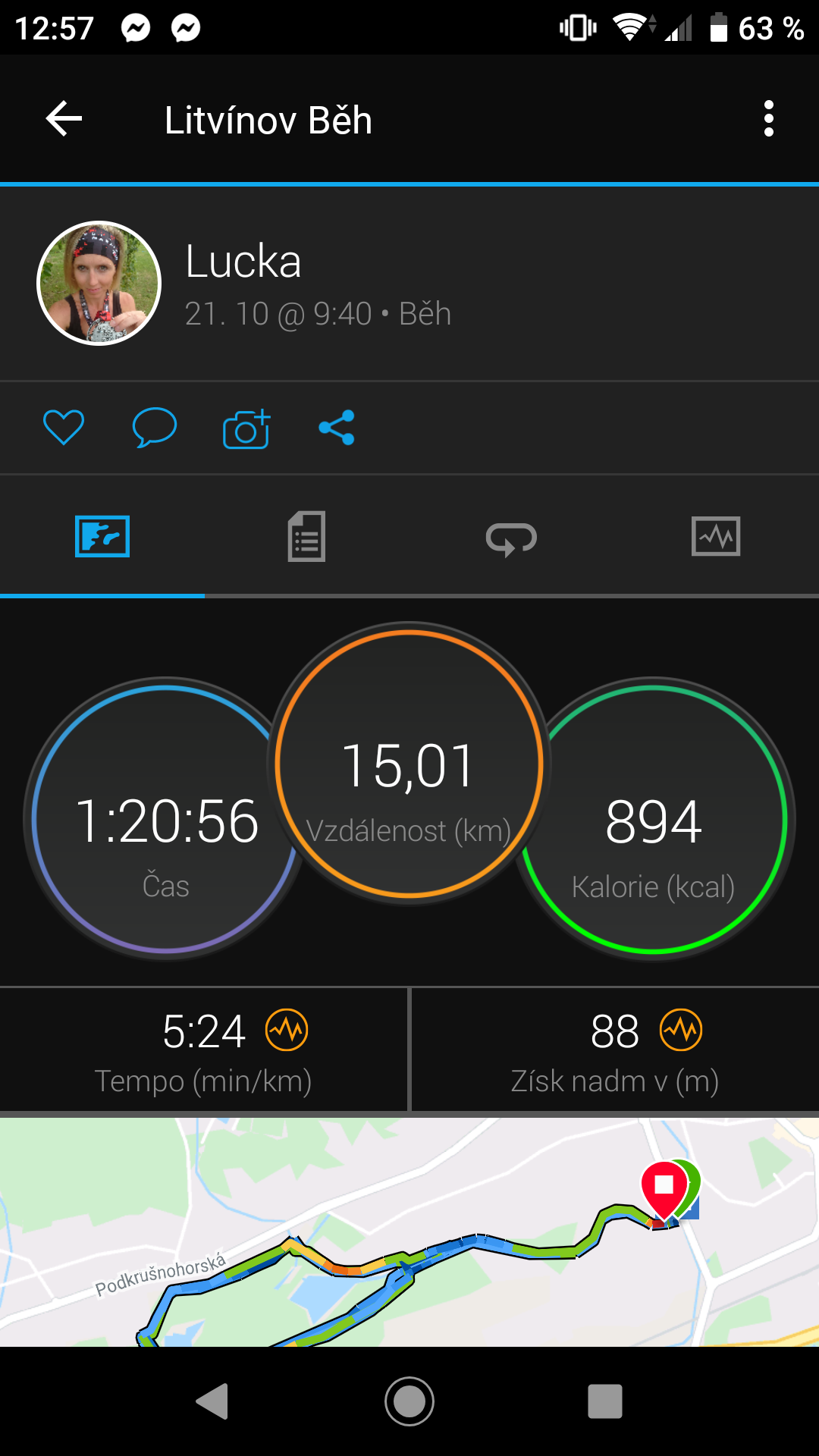Open the system recent apps button
This screenshot has width=819, height=1456.
point(605,1401)
